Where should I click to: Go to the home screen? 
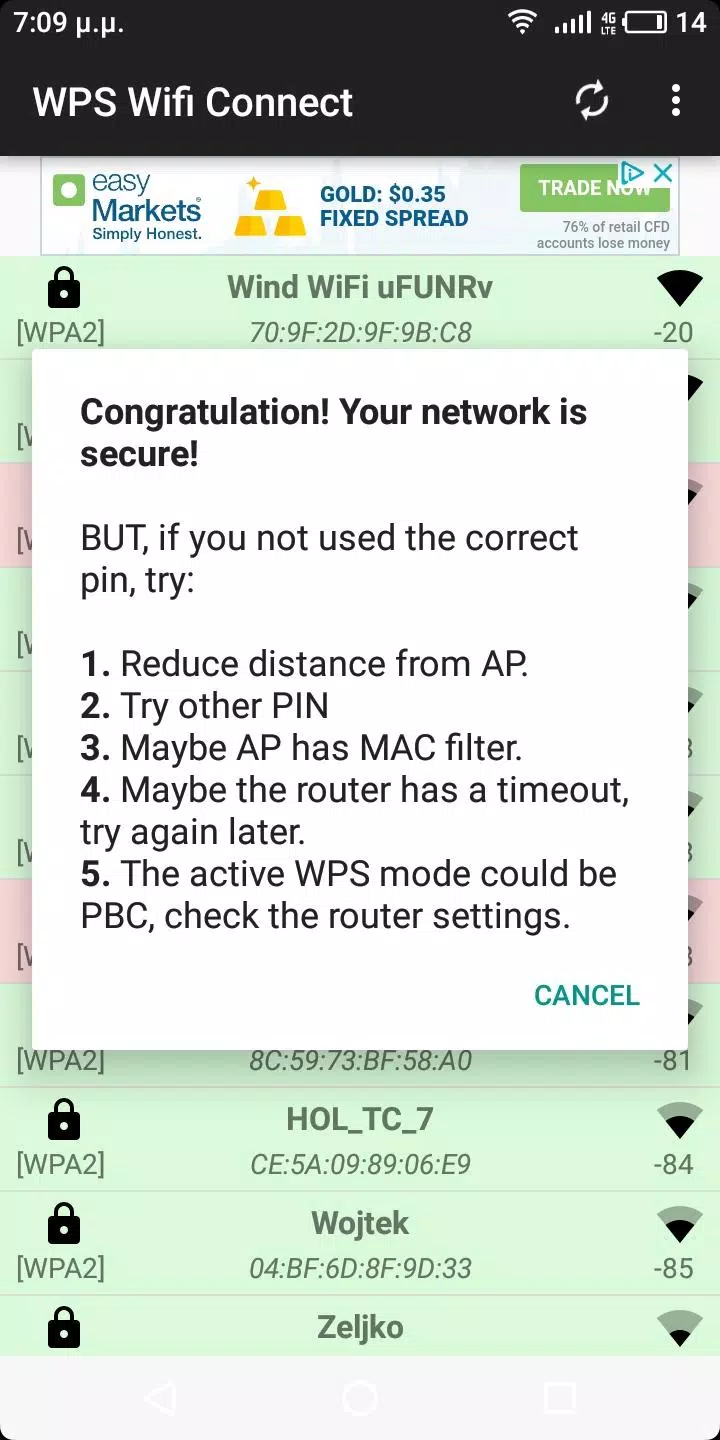360,1397
